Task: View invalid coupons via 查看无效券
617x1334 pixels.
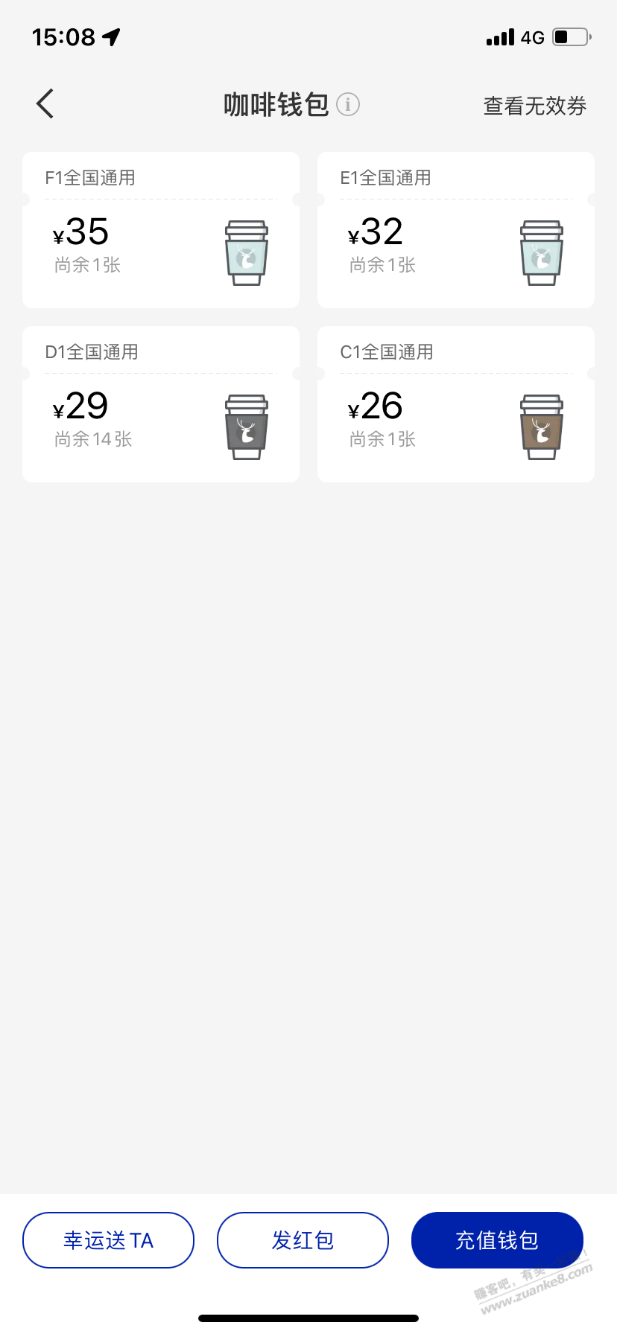Action: [x=535, y=106]
